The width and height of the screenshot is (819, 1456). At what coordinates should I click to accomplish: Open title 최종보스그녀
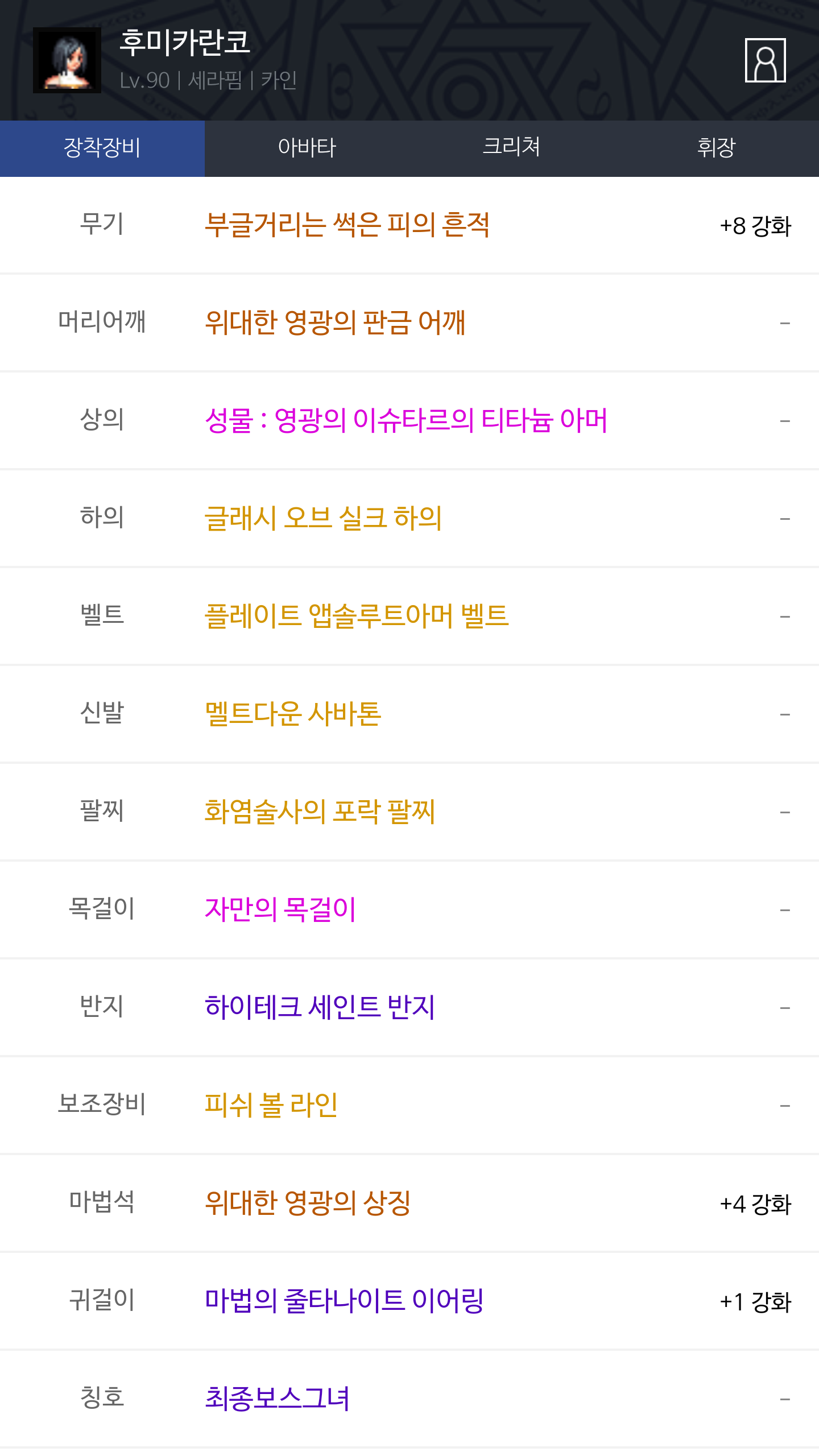pos(277,1399)
